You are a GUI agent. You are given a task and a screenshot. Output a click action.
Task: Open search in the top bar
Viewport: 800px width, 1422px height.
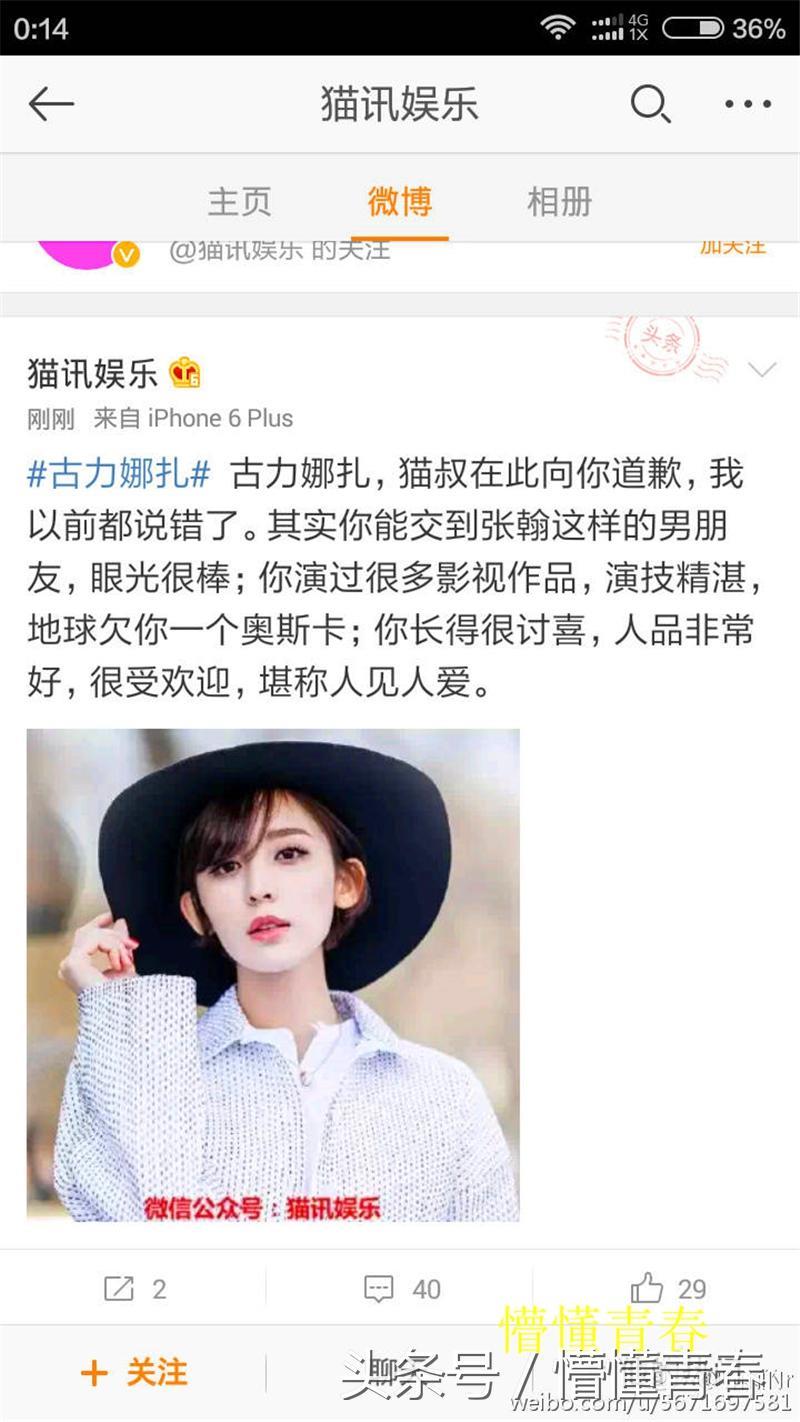pos(650,104)
